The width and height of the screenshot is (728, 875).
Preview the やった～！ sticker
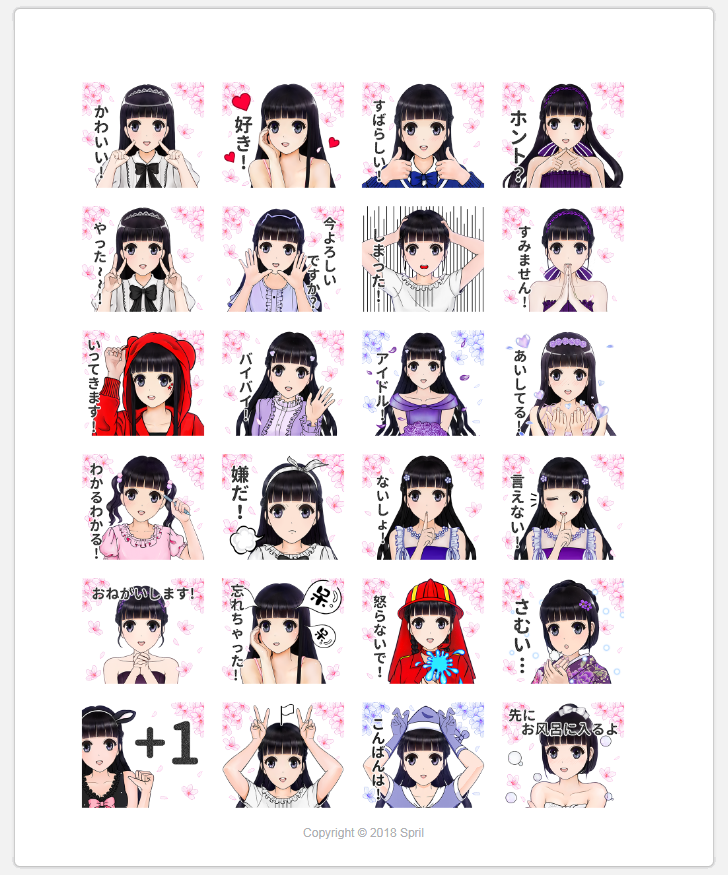pos(143,259)
